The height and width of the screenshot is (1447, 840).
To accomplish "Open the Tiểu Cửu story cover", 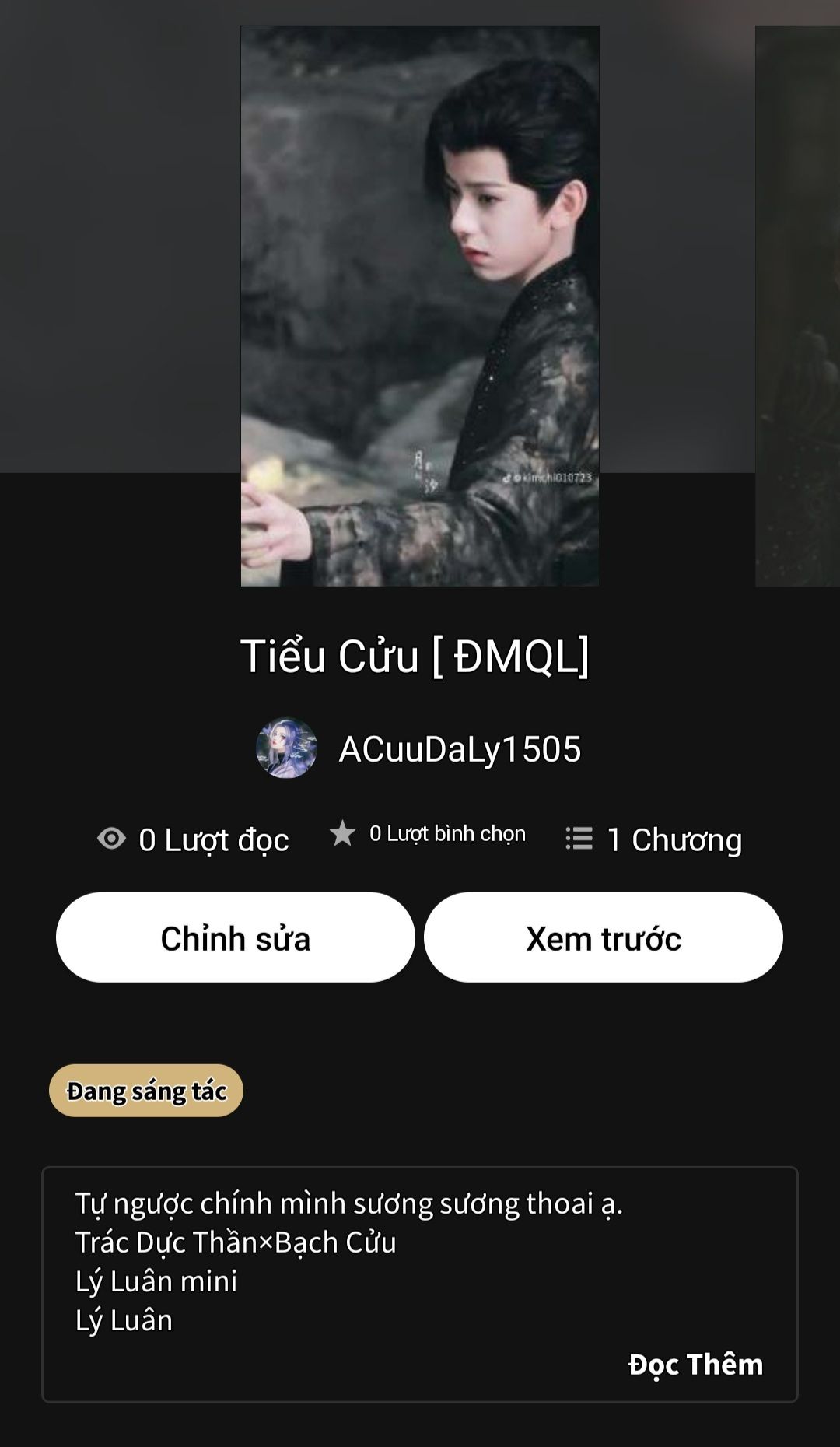I will [x=419, y=306].
